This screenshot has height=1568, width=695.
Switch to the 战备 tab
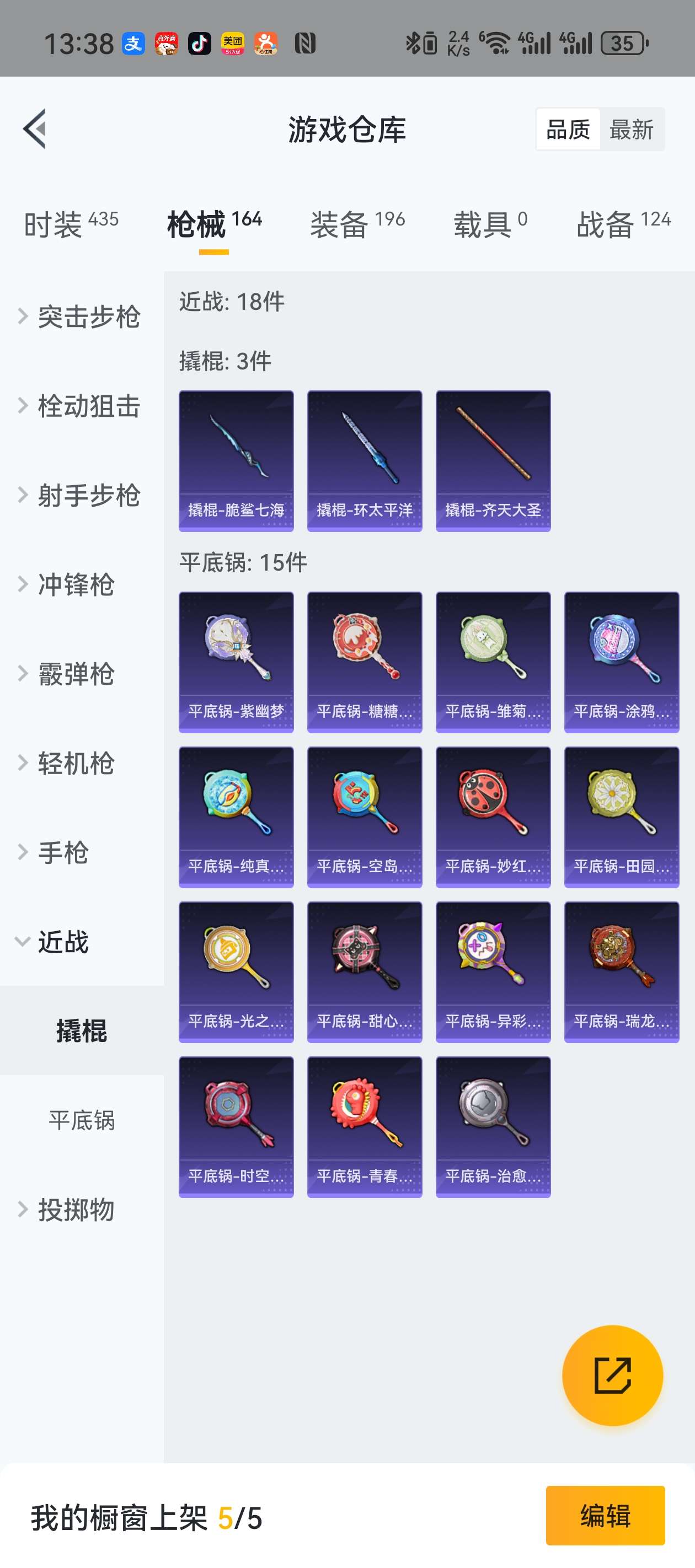[623, 224]
